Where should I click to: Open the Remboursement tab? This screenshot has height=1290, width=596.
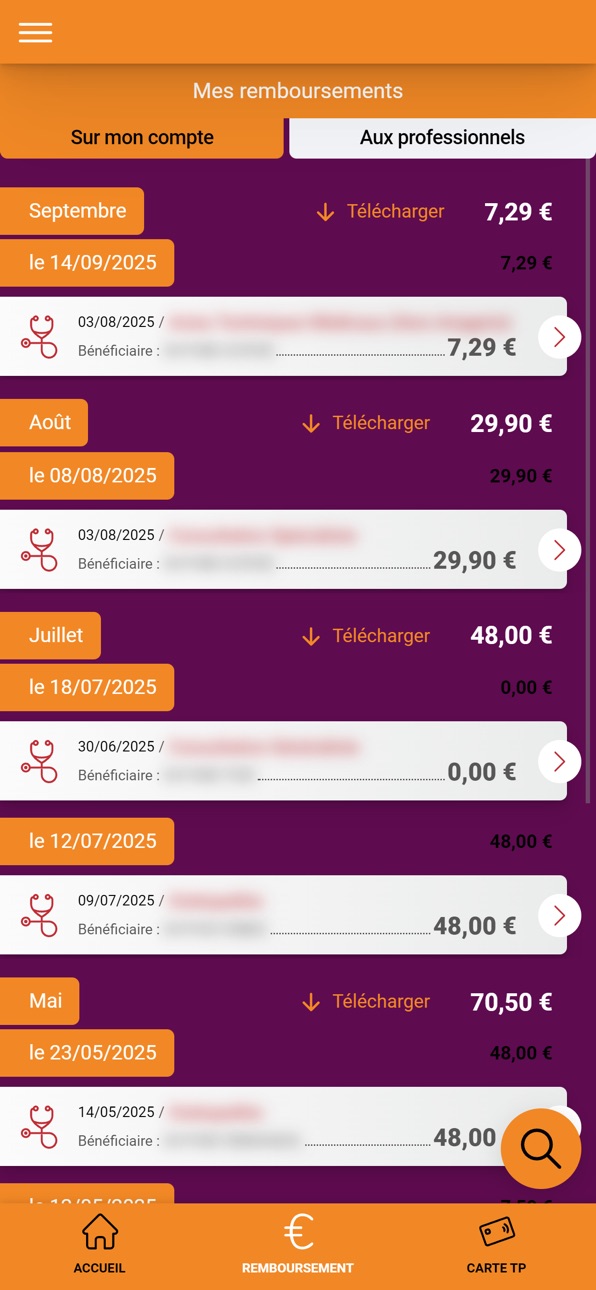(x=298, y=1245)
